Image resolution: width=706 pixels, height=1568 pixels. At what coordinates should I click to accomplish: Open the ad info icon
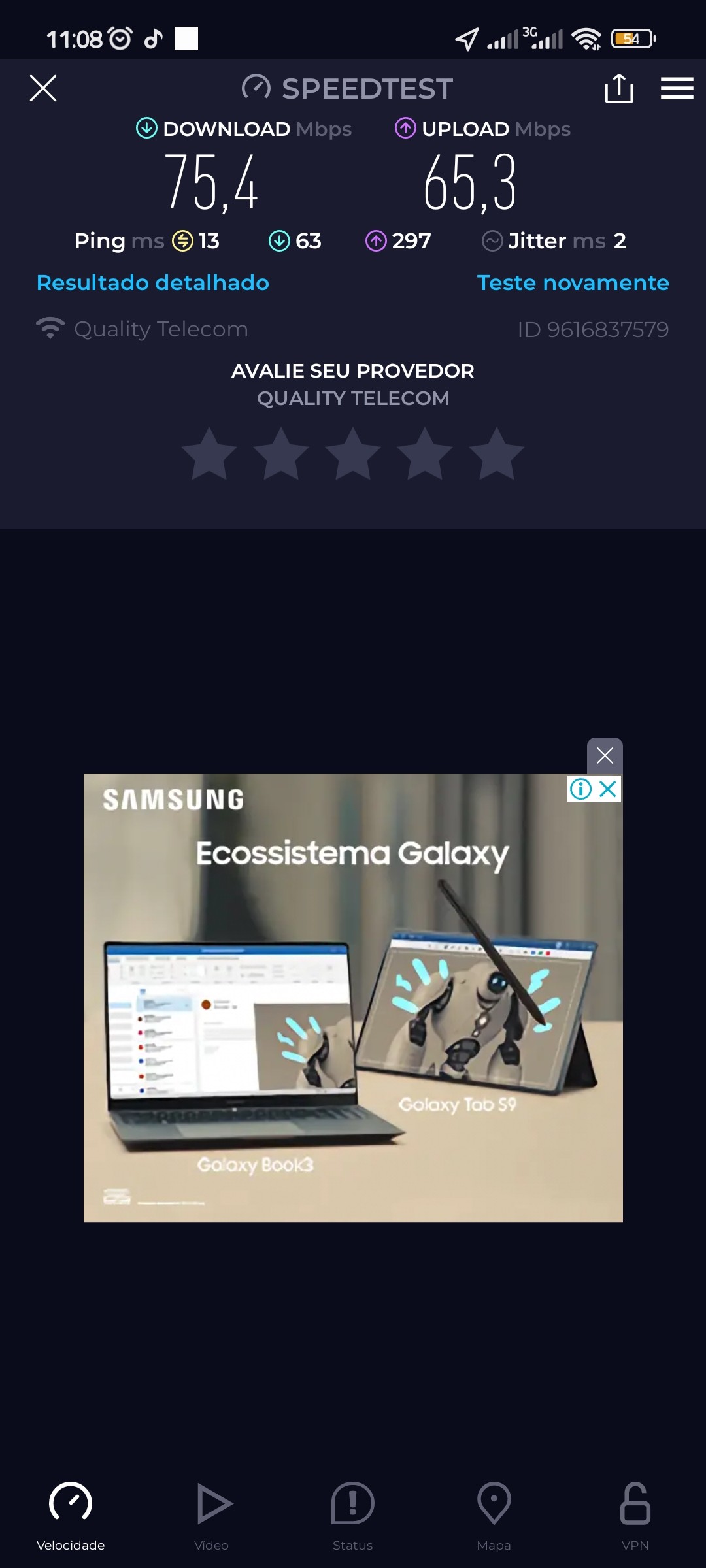(580, 789)
